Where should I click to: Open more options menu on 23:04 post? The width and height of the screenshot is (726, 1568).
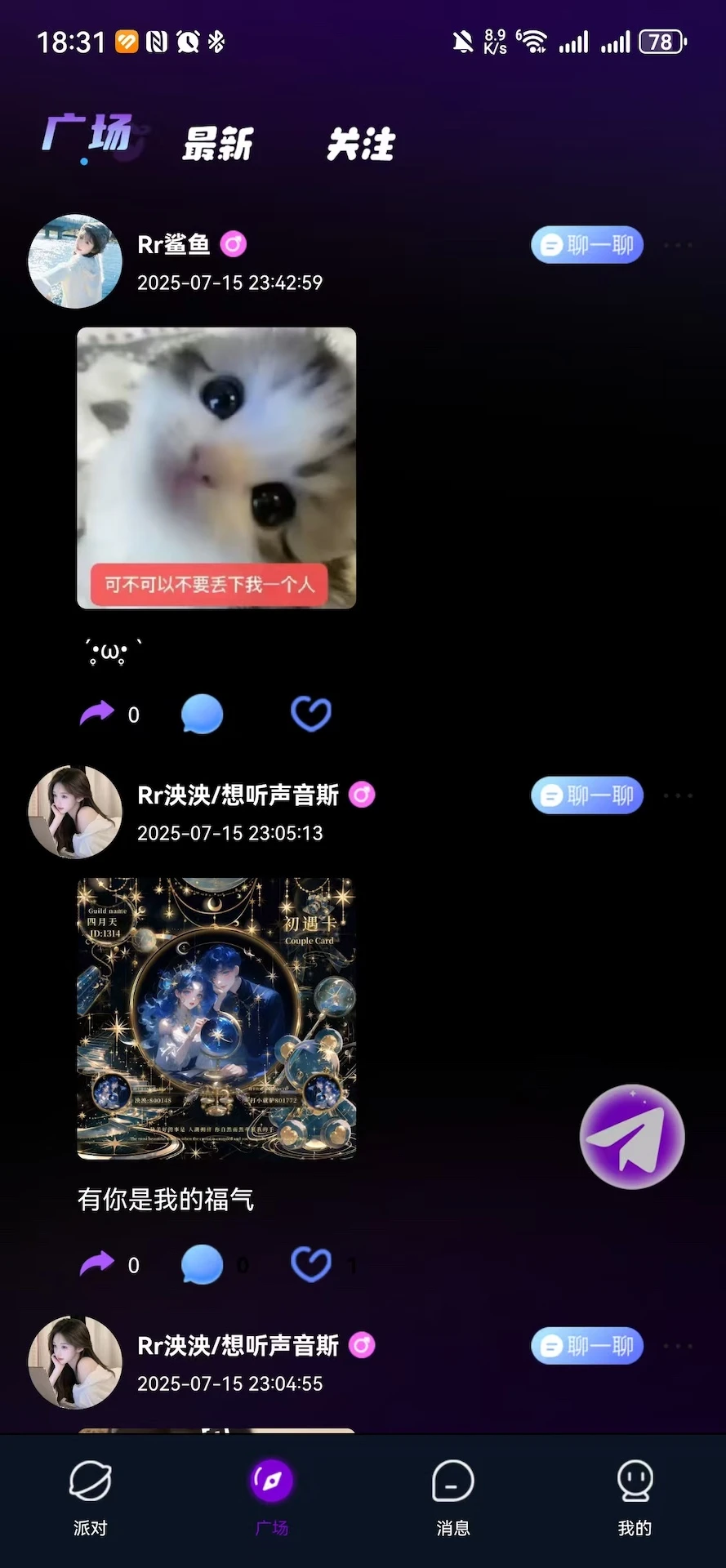[678, 1346]
